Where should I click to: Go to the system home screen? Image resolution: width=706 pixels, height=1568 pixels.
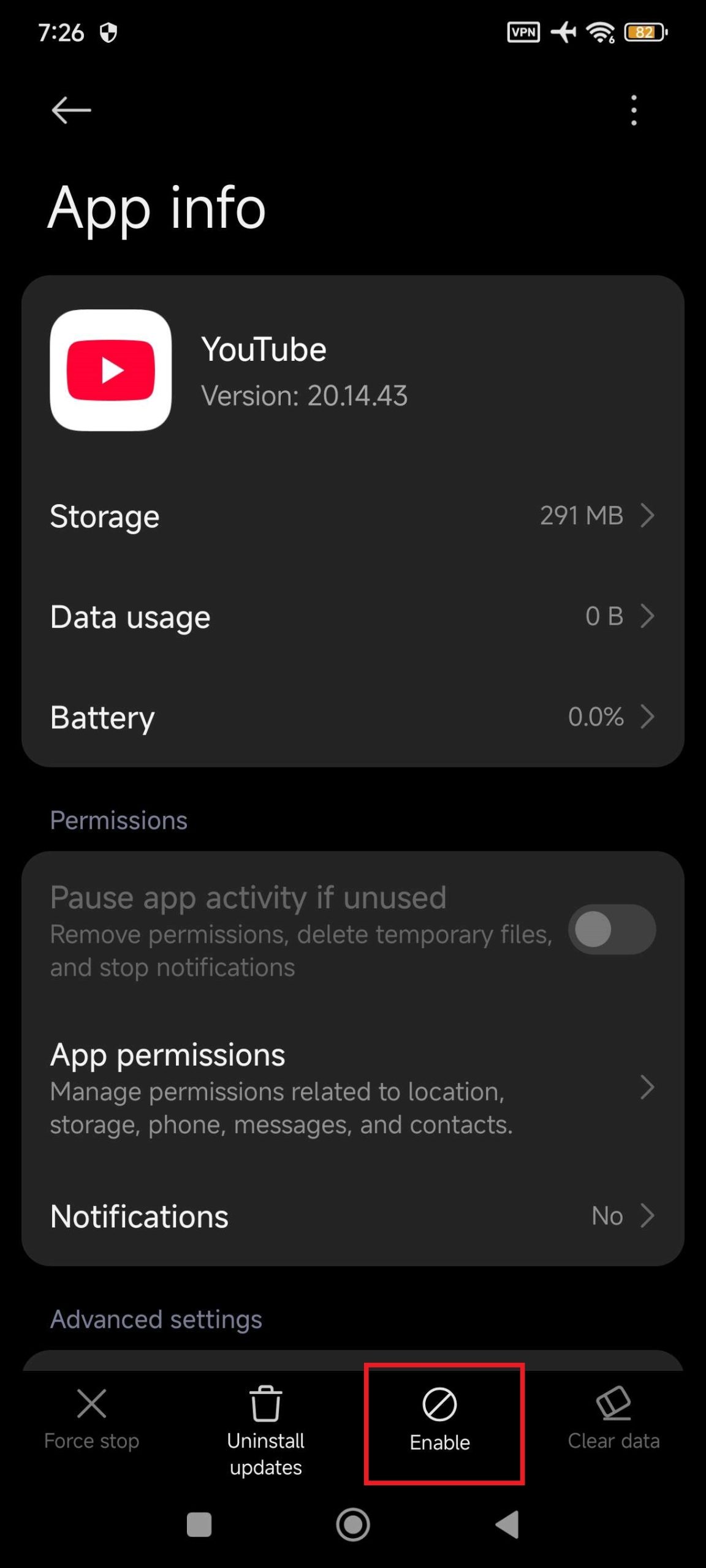pyautogui.click(x=353, y=1525)
